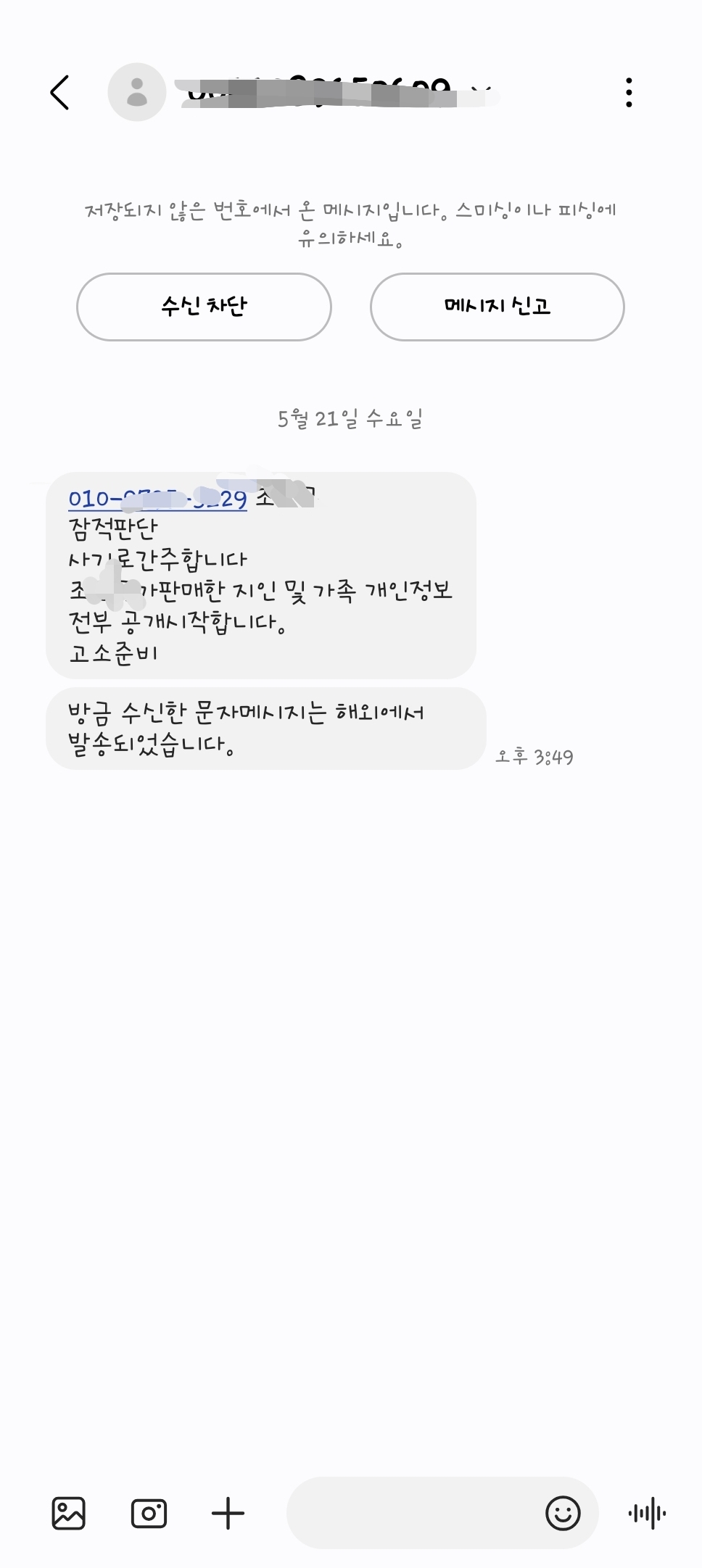The width and height of the screenshot is (702, 1568).
Task: Open the gallery image picker
Action: [69, 1513]
